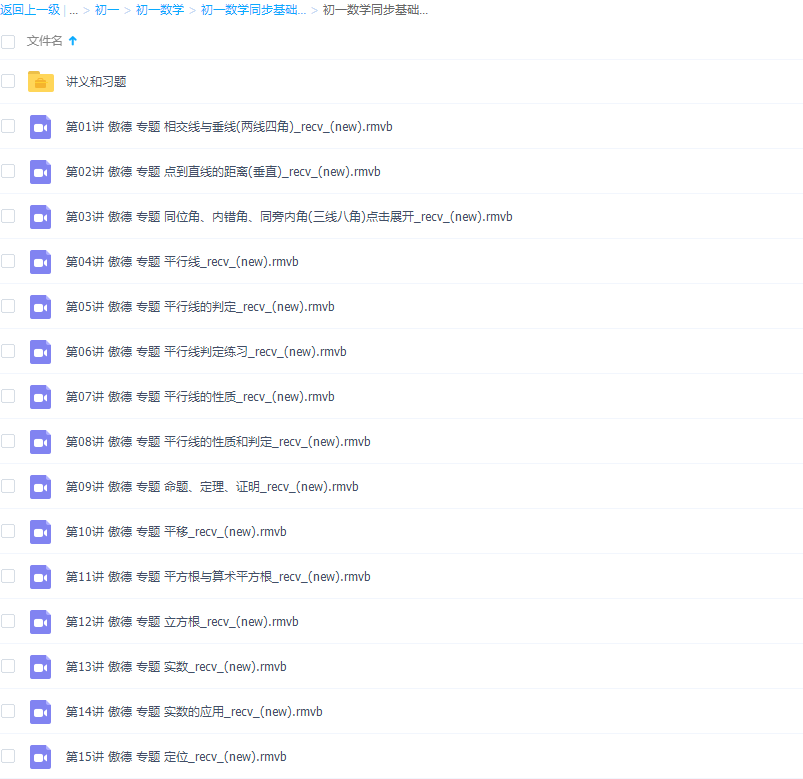Open 初一数学同步基础 parent breadcrumb
803x779 pixels.
(252, 10)
